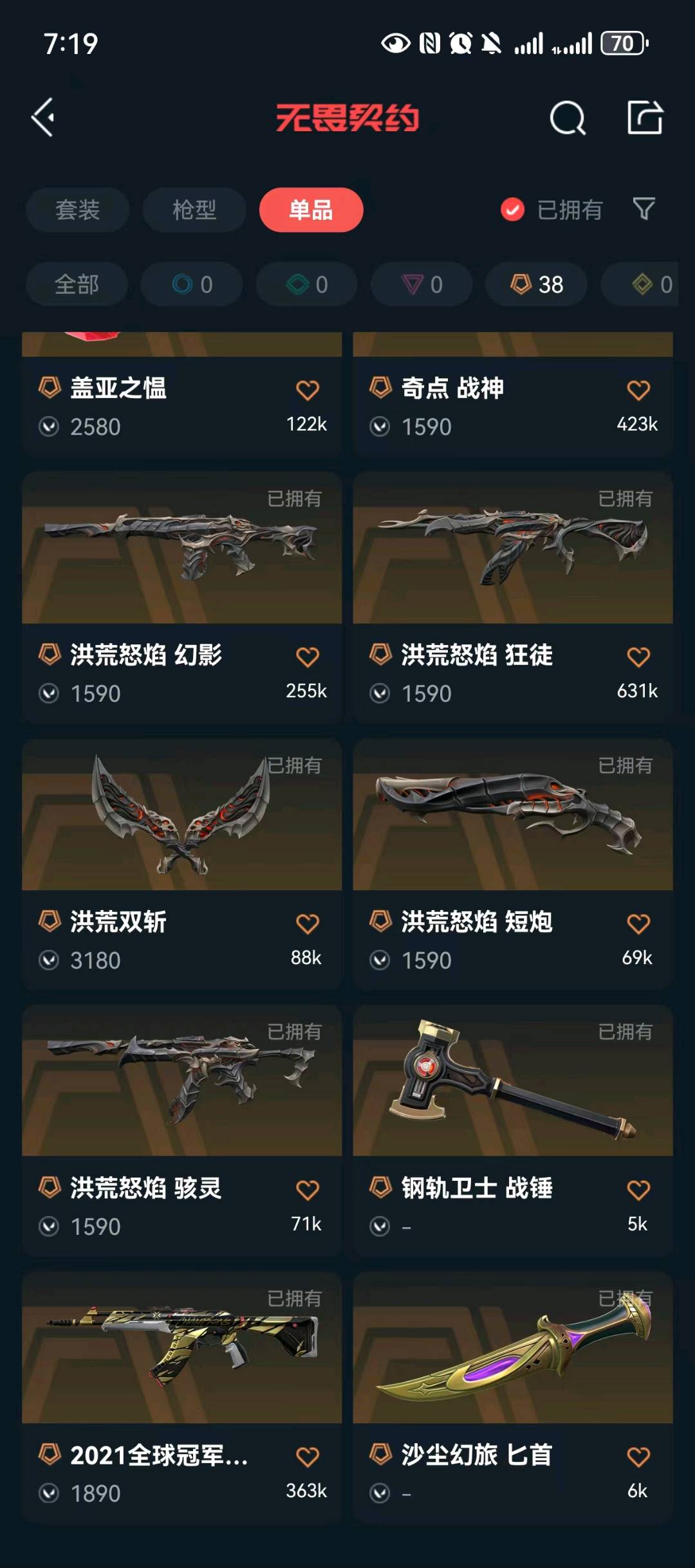Viewport: 695px width, 1568px height.
Task: Share this page via share icon
Action: (x=645, y=118)
